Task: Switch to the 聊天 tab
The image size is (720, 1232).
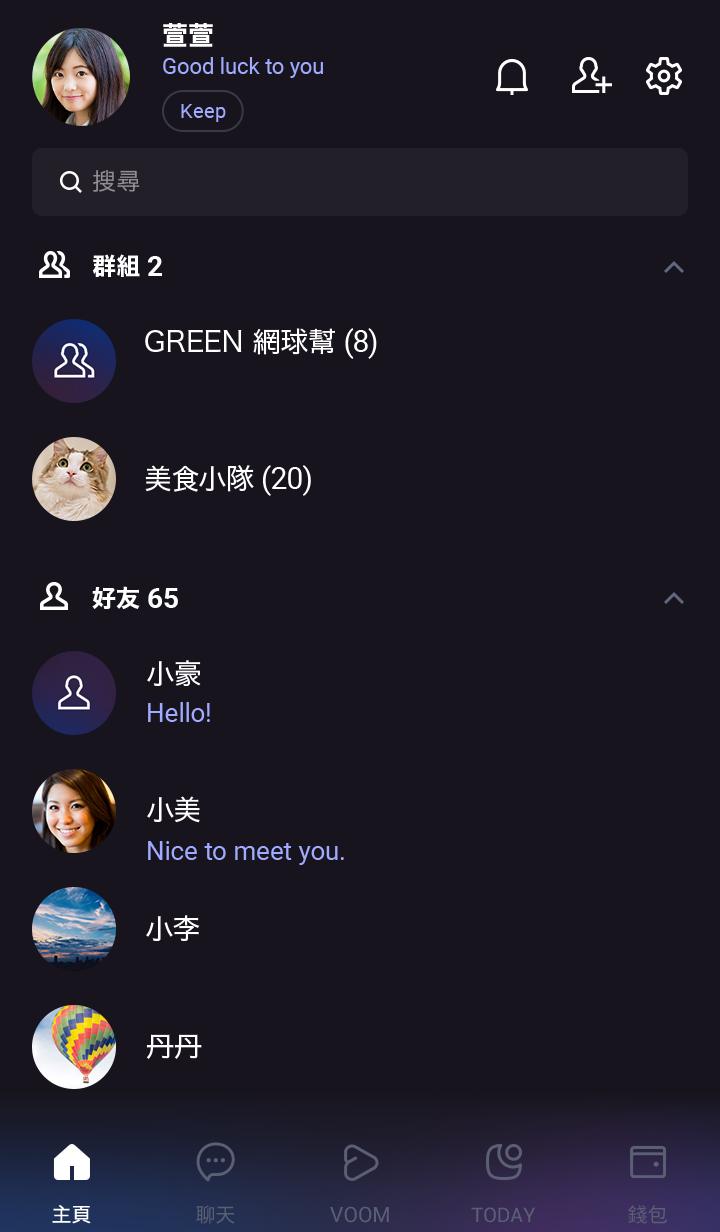Action: pyautogui.click(x=216, y=1183)
